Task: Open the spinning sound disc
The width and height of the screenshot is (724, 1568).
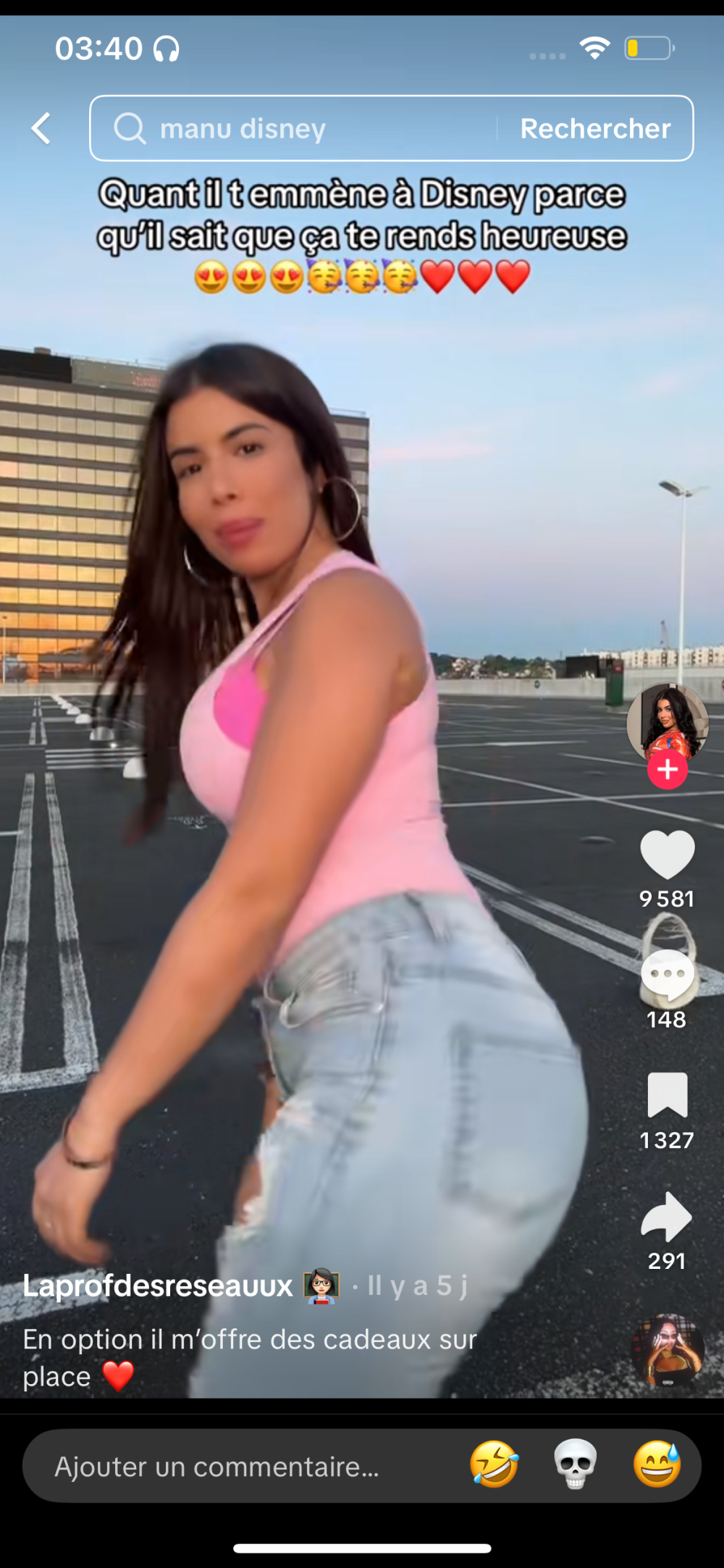Action: tap(667, 1351)
